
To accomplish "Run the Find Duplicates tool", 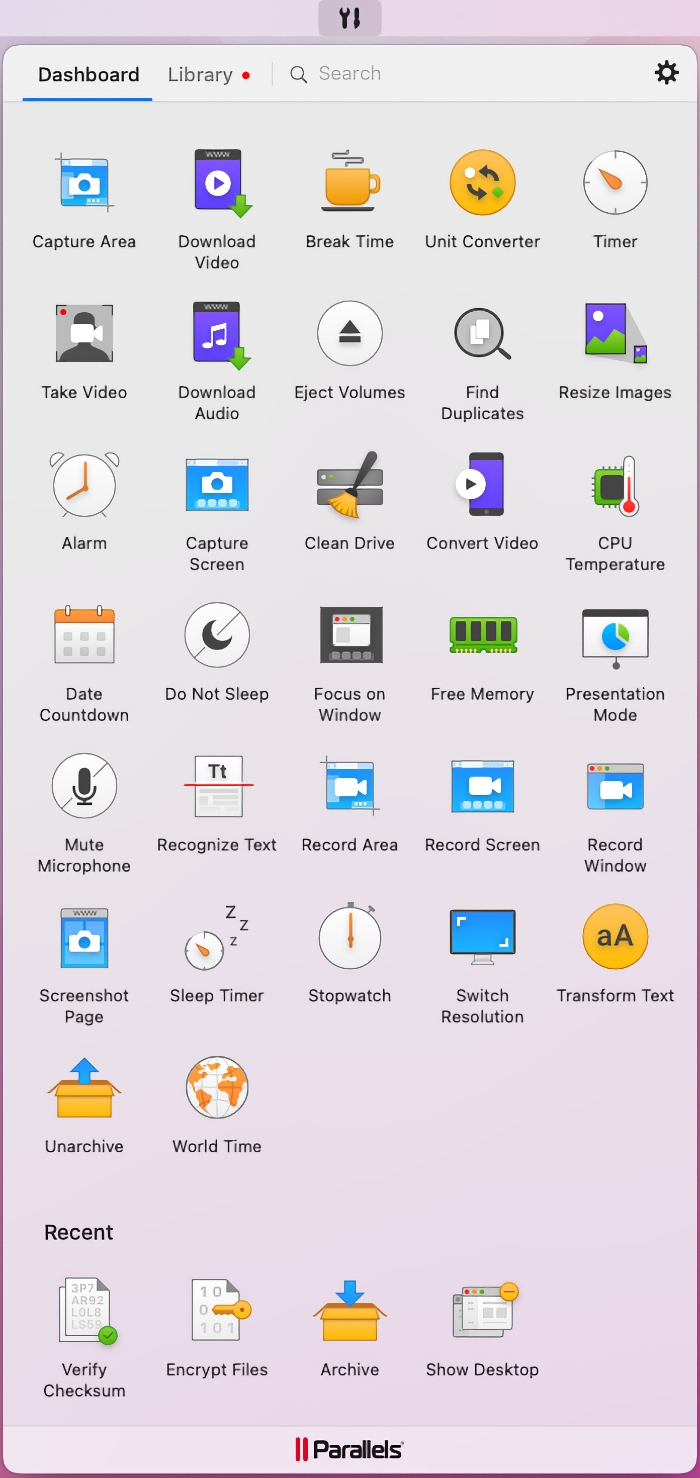I will [482, 335].
